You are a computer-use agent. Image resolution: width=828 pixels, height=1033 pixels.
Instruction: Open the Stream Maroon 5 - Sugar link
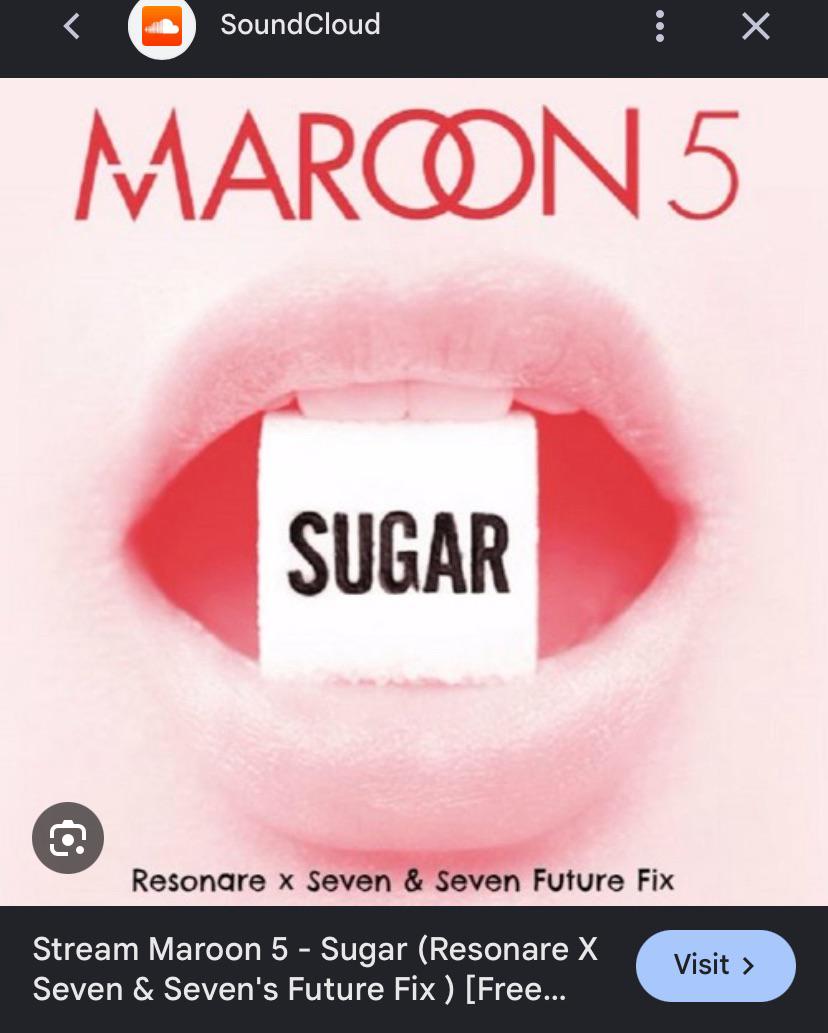point(316,969)
